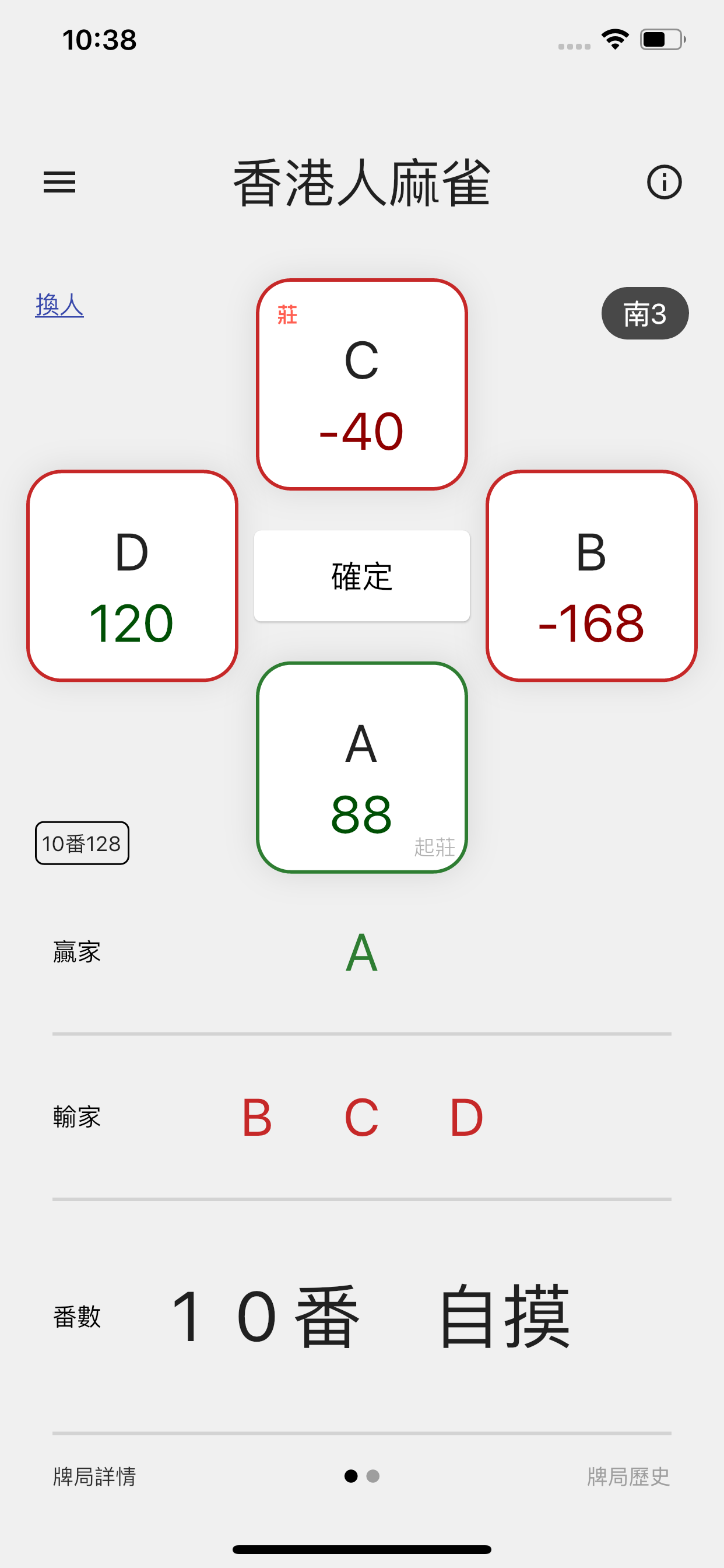Select player C's score card
The image size is (724, 1568).
tap(361, 383)
